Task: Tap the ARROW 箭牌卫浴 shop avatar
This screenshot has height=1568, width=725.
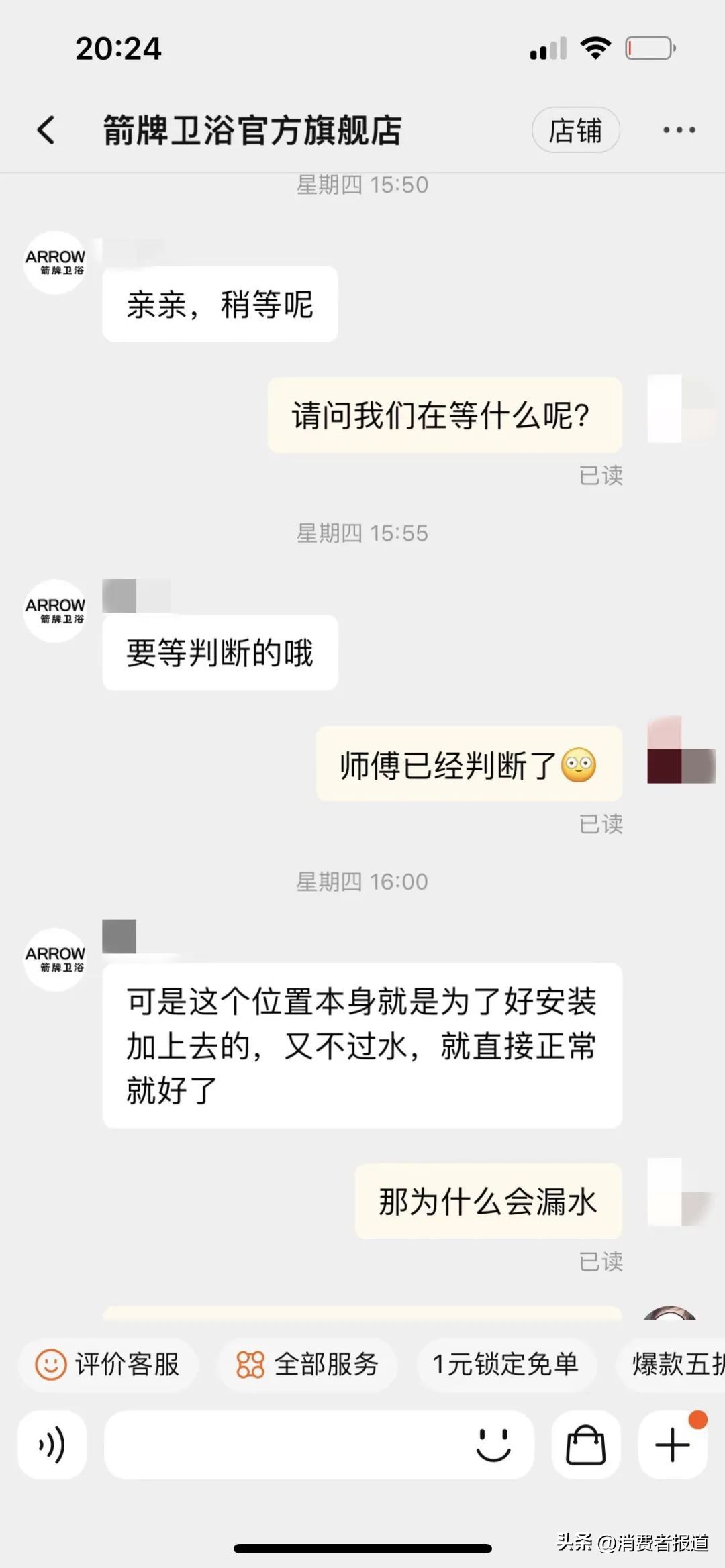Action: pos(54,261)
